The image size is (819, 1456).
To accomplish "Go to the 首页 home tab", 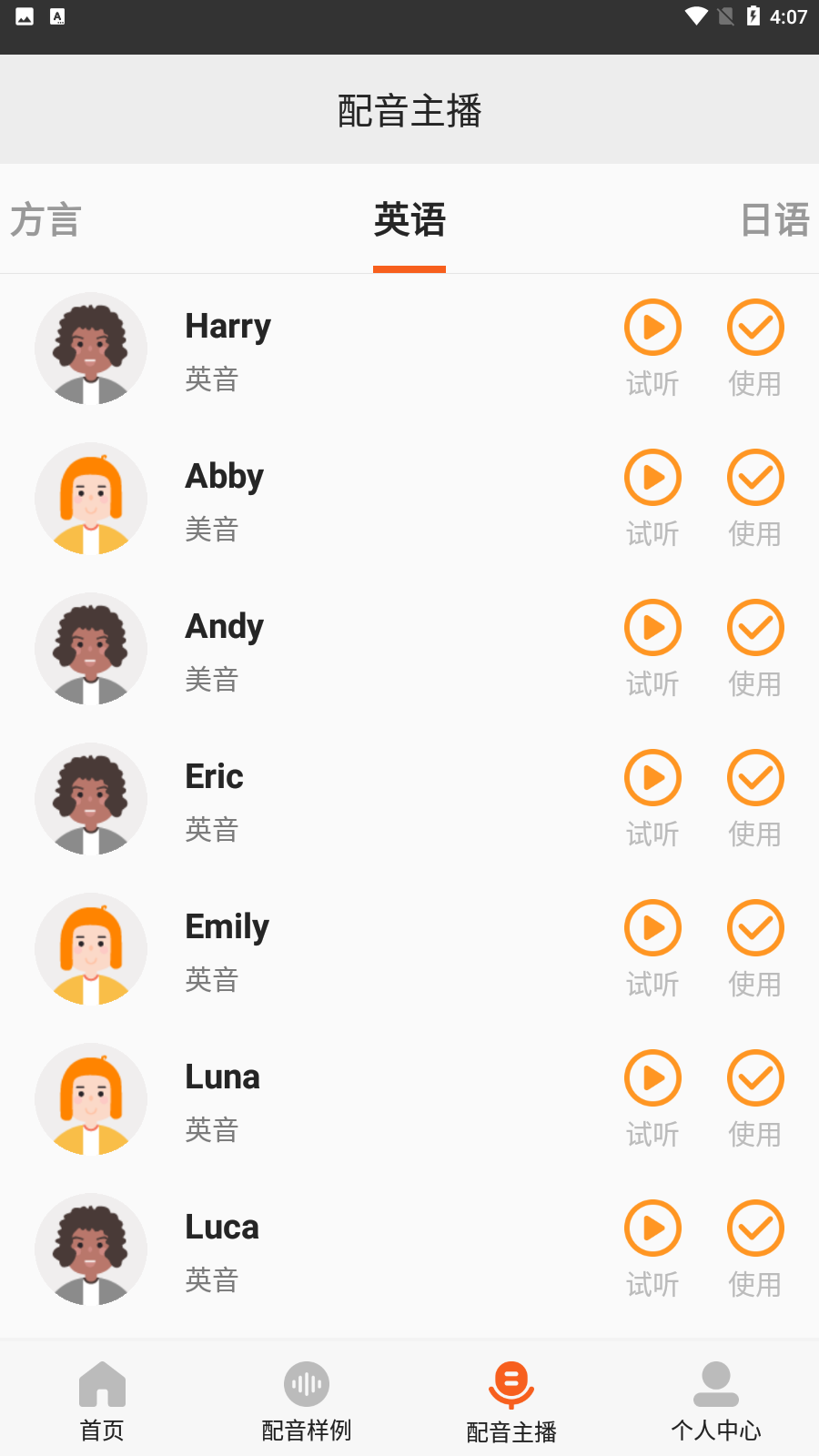I will coord(102,1401).
